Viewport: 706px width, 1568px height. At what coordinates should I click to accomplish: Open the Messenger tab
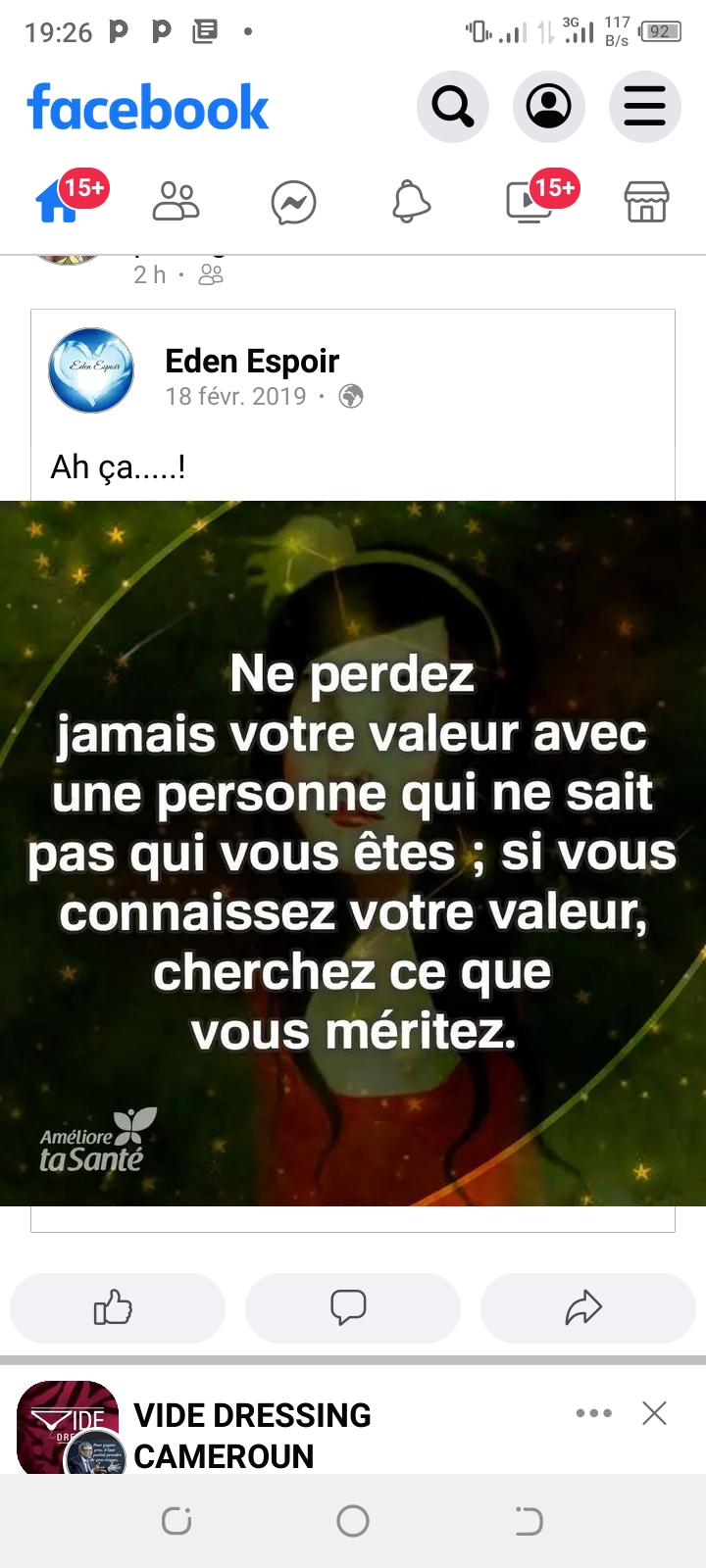pos(293,203)
